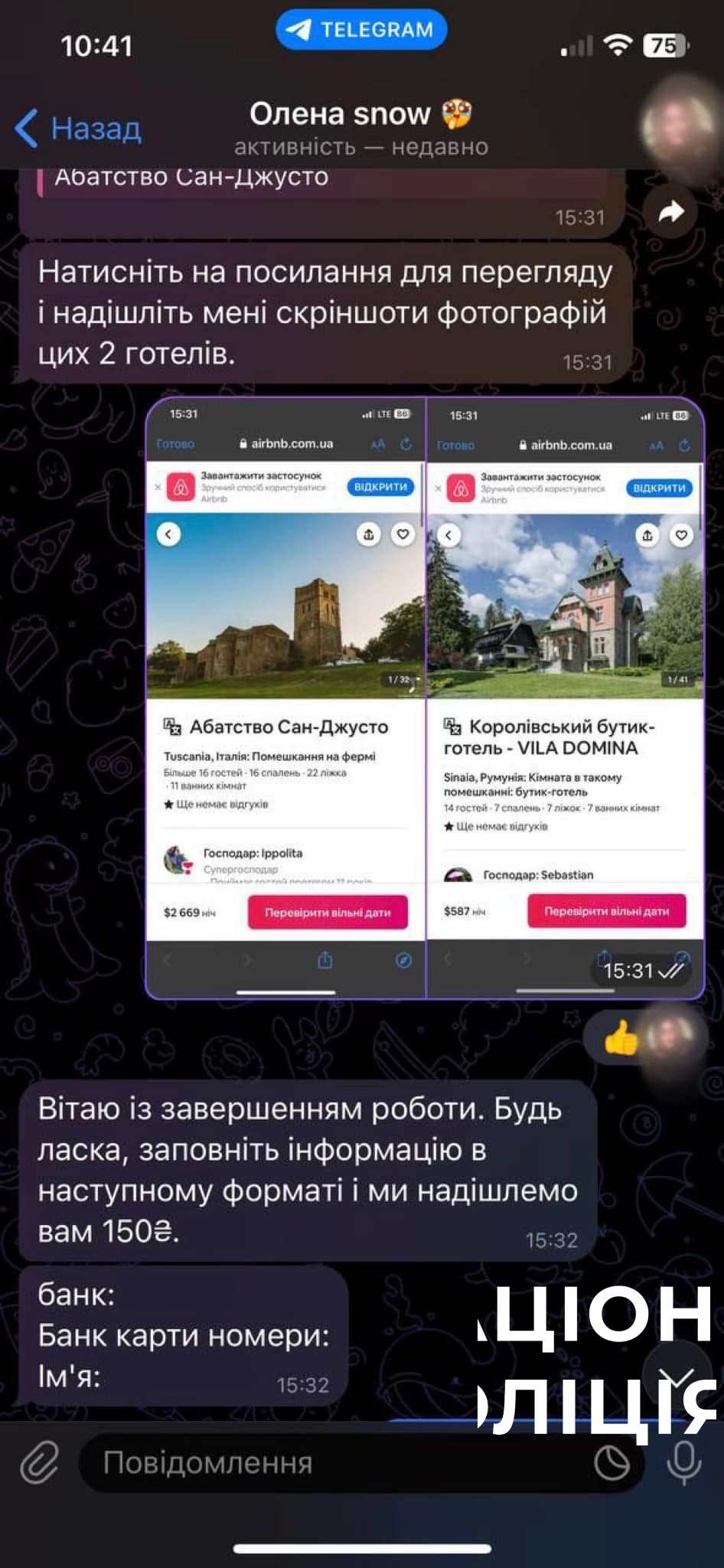Open Олена snow chat info header
Screen dimensions: 724x1568
pos(360,128)
